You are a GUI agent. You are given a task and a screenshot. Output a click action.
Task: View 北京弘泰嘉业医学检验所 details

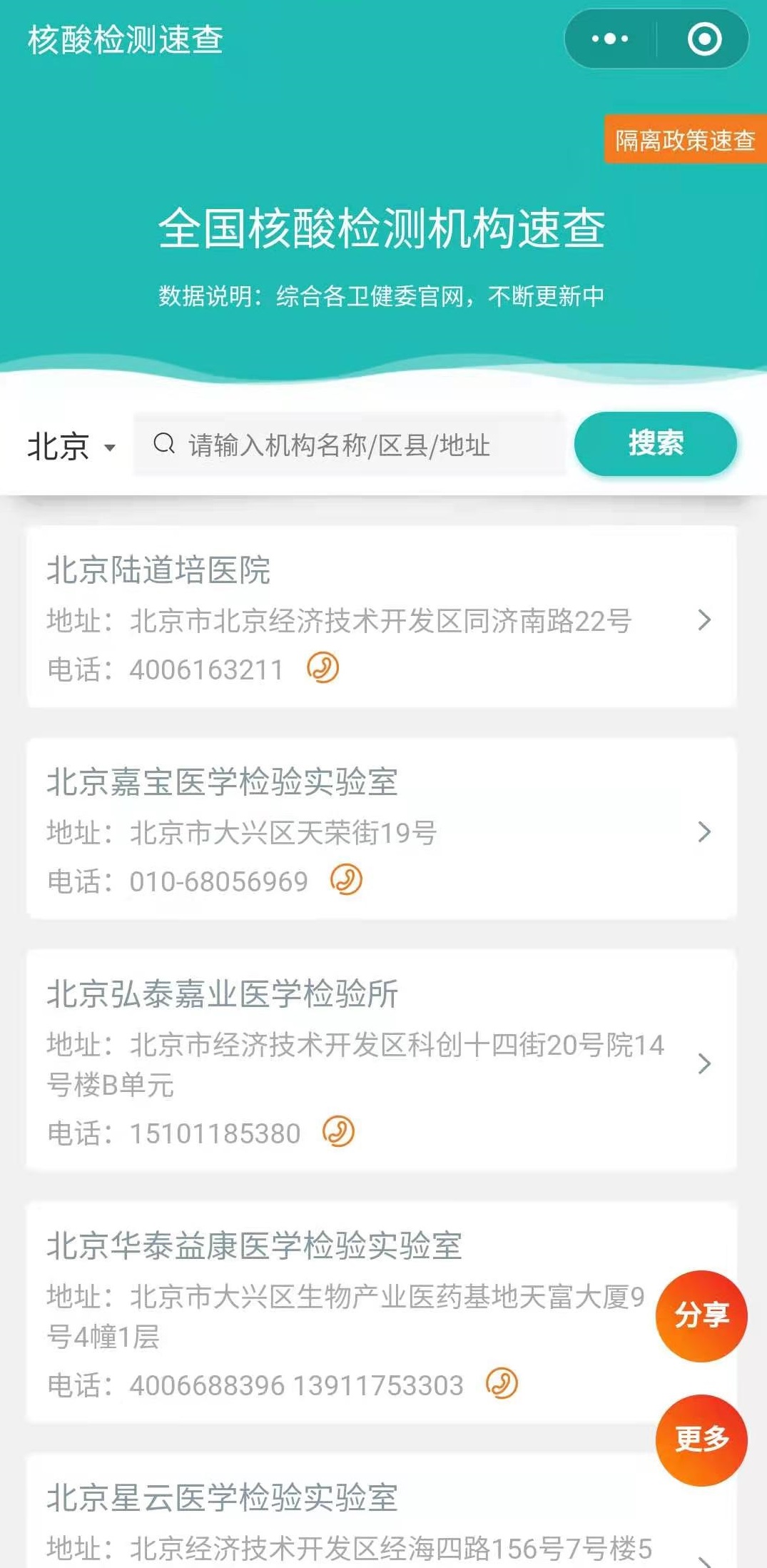pos(382,1060)
